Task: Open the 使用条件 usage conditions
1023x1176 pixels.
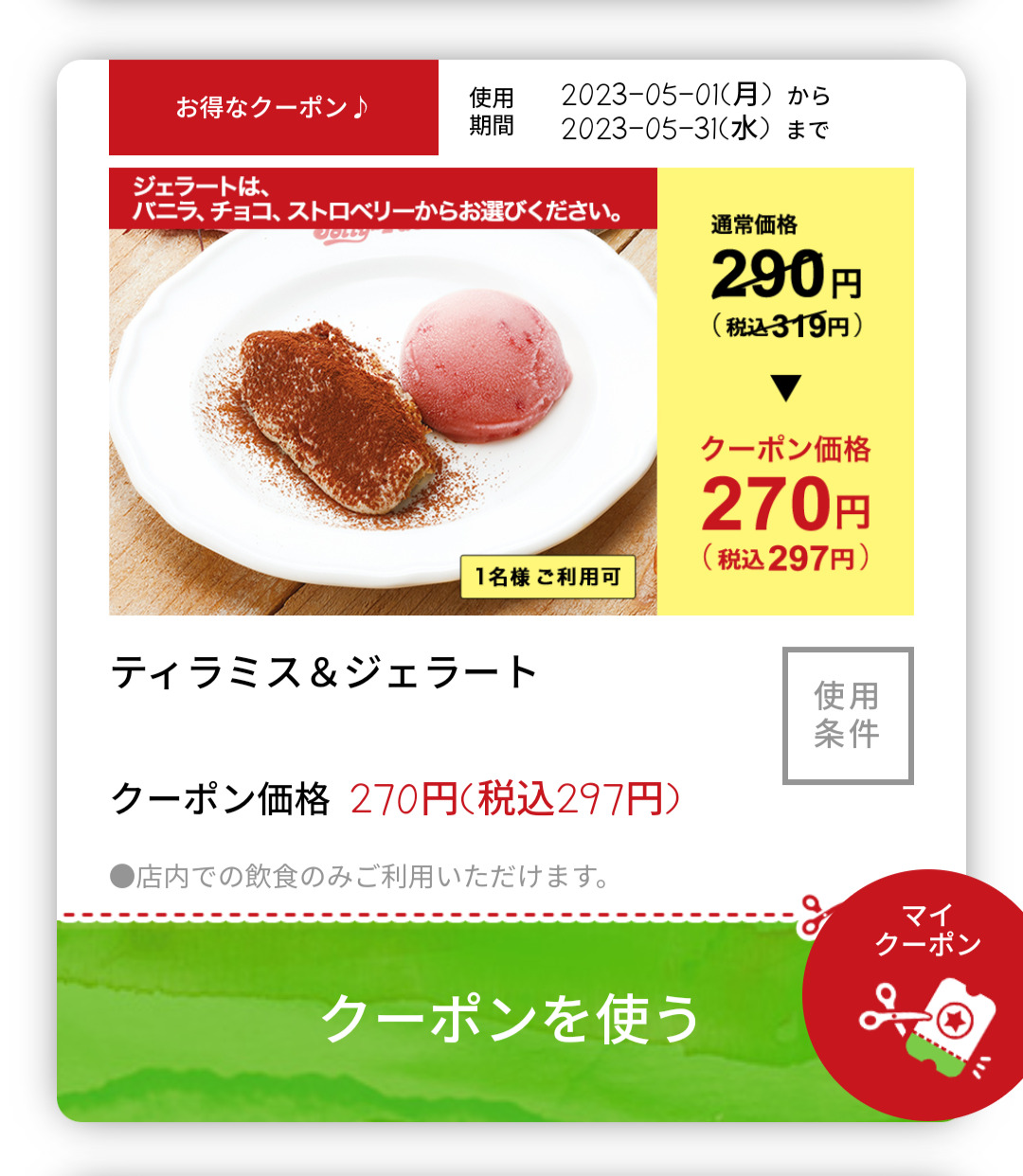Action: [848, 716]
